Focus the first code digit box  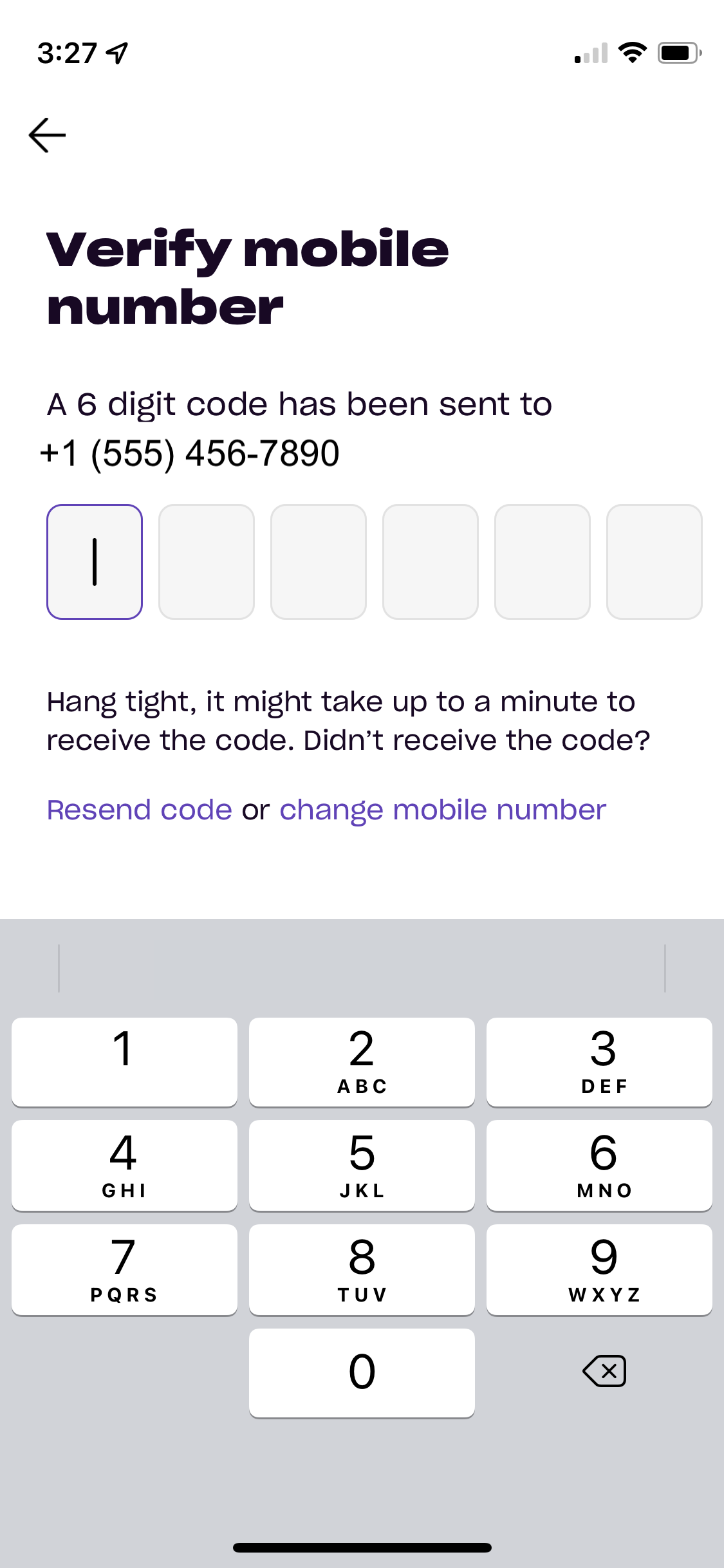[x=95, y=562]
